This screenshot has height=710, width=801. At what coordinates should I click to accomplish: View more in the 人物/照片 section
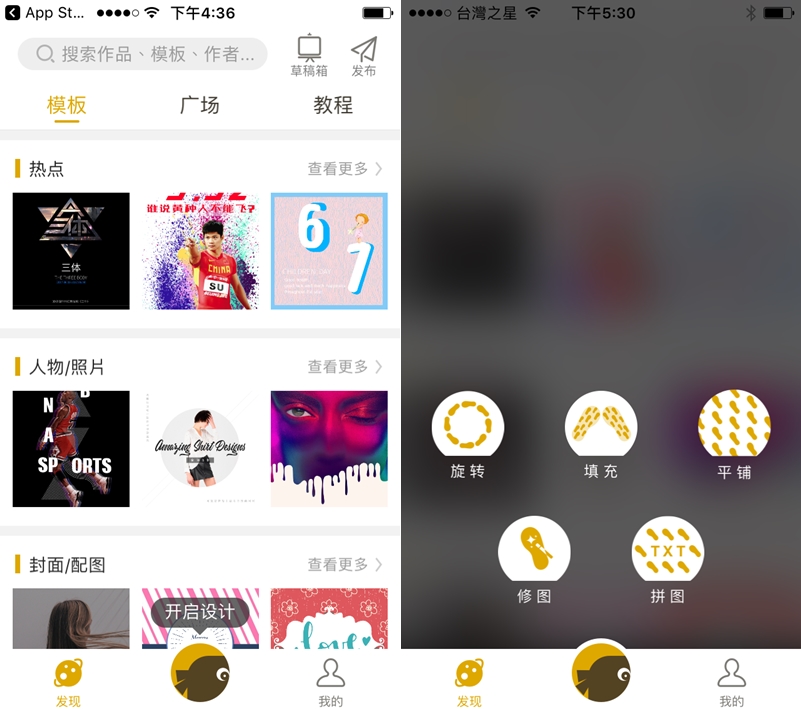pos(345,367)
